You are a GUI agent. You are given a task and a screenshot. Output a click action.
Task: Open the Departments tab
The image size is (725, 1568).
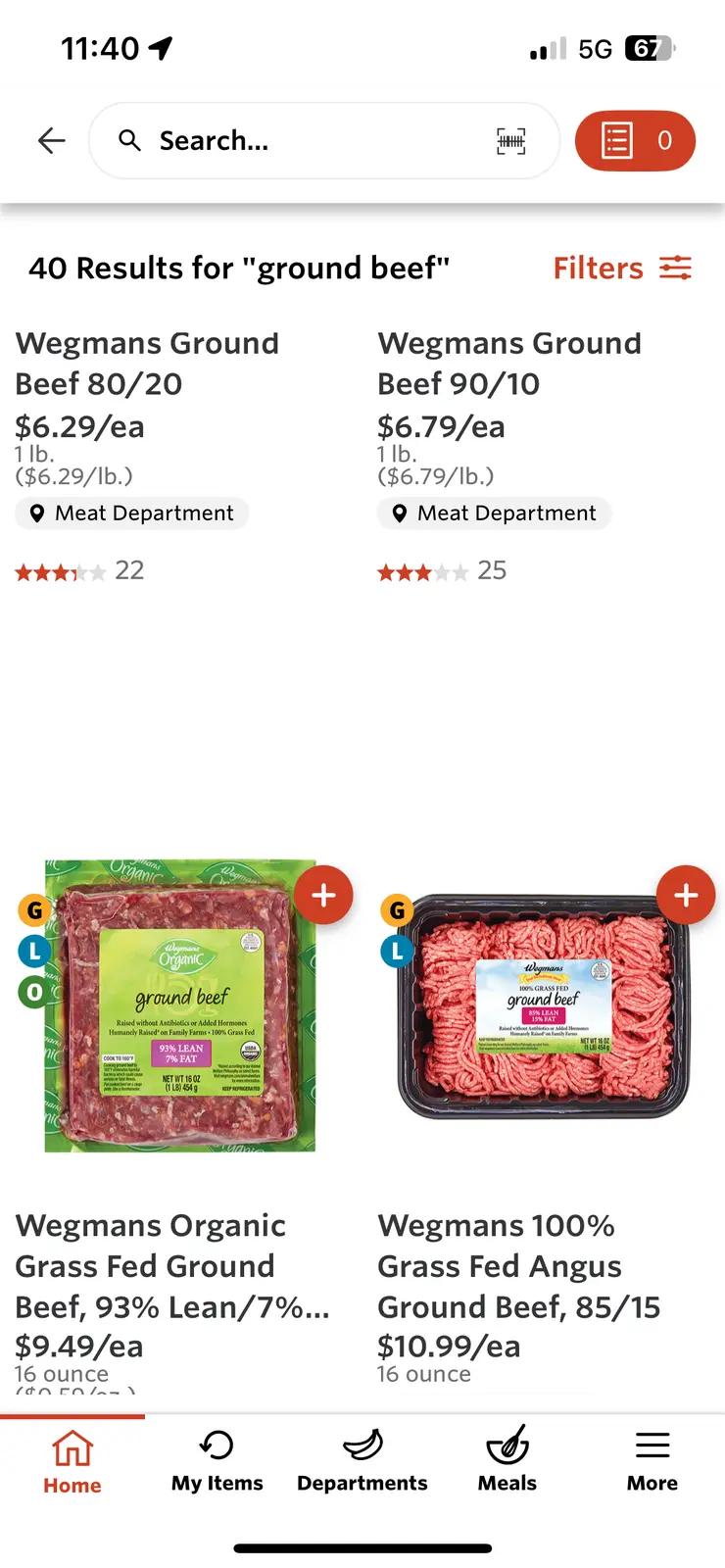coord(362,1460)
